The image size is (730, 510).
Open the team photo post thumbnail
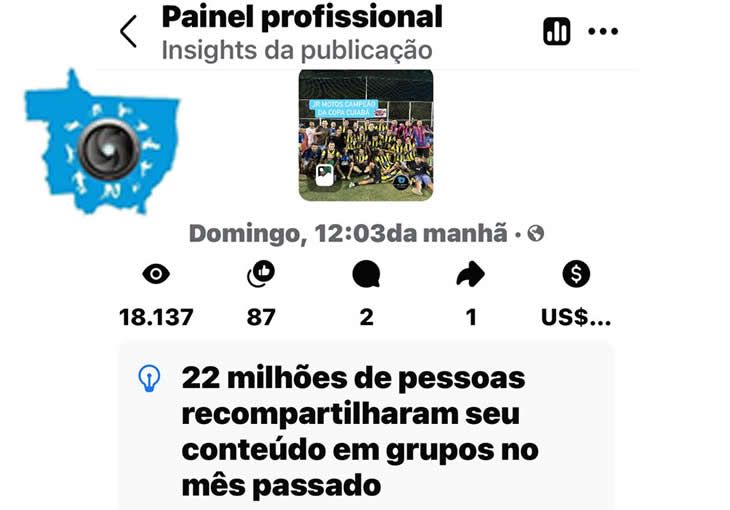[365, 135]
